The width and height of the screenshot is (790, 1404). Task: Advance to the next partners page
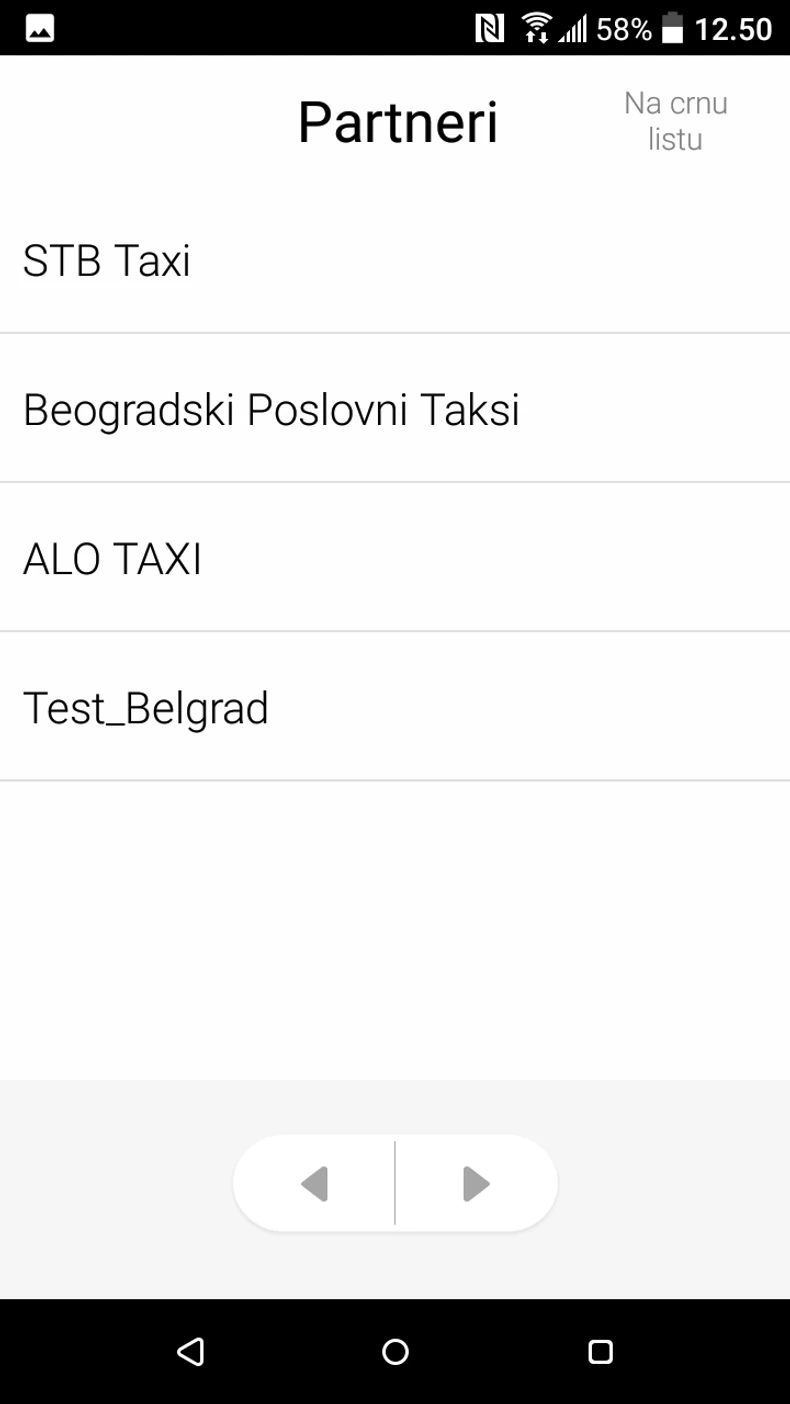click(475, 1182)
